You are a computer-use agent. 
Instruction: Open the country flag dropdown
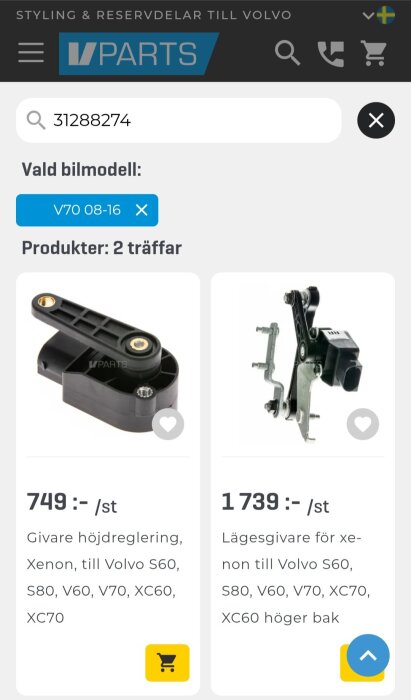click(379, 15)
